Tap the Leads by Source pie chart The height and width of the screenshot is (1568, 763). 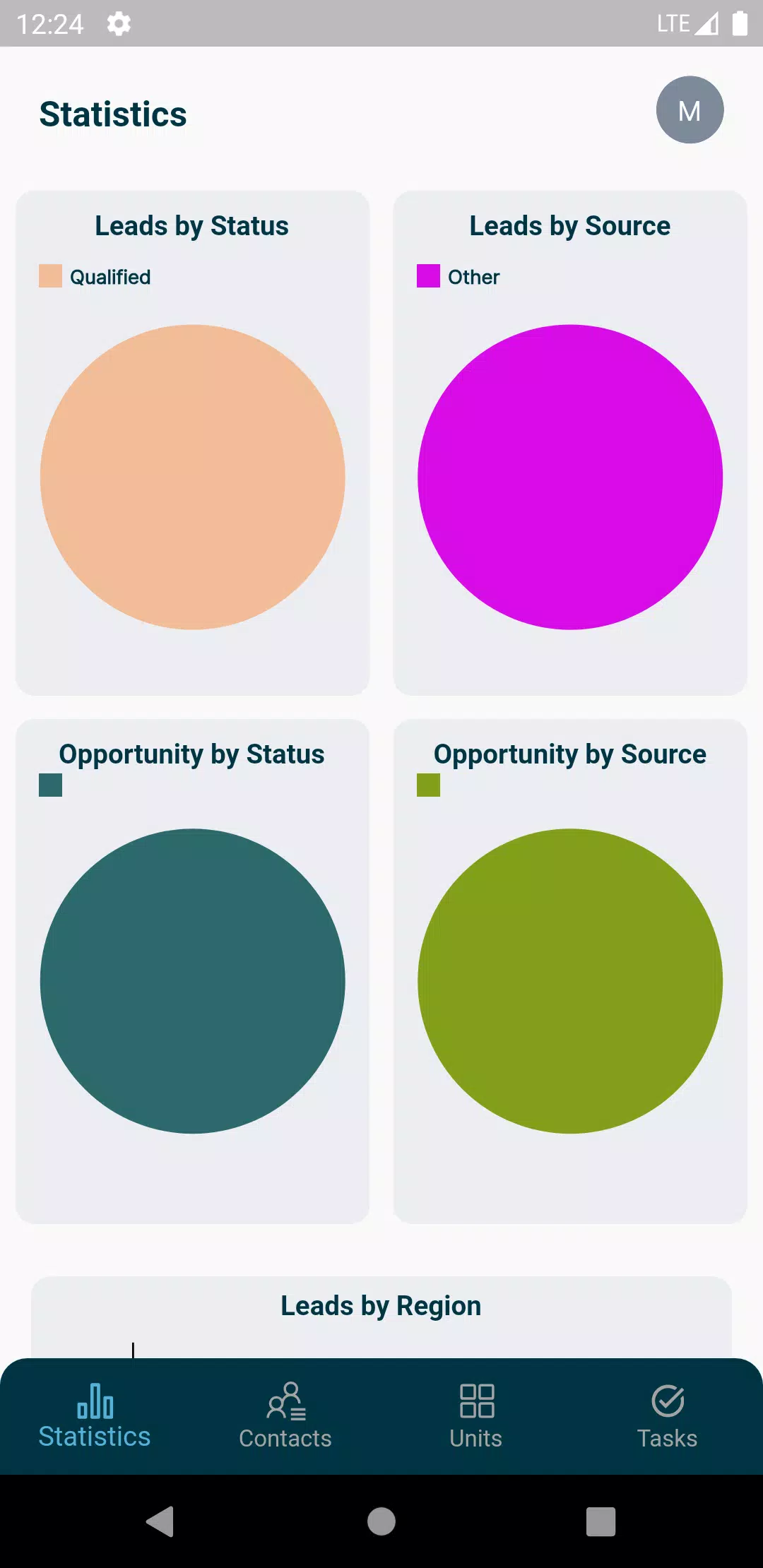click(569, 477)
